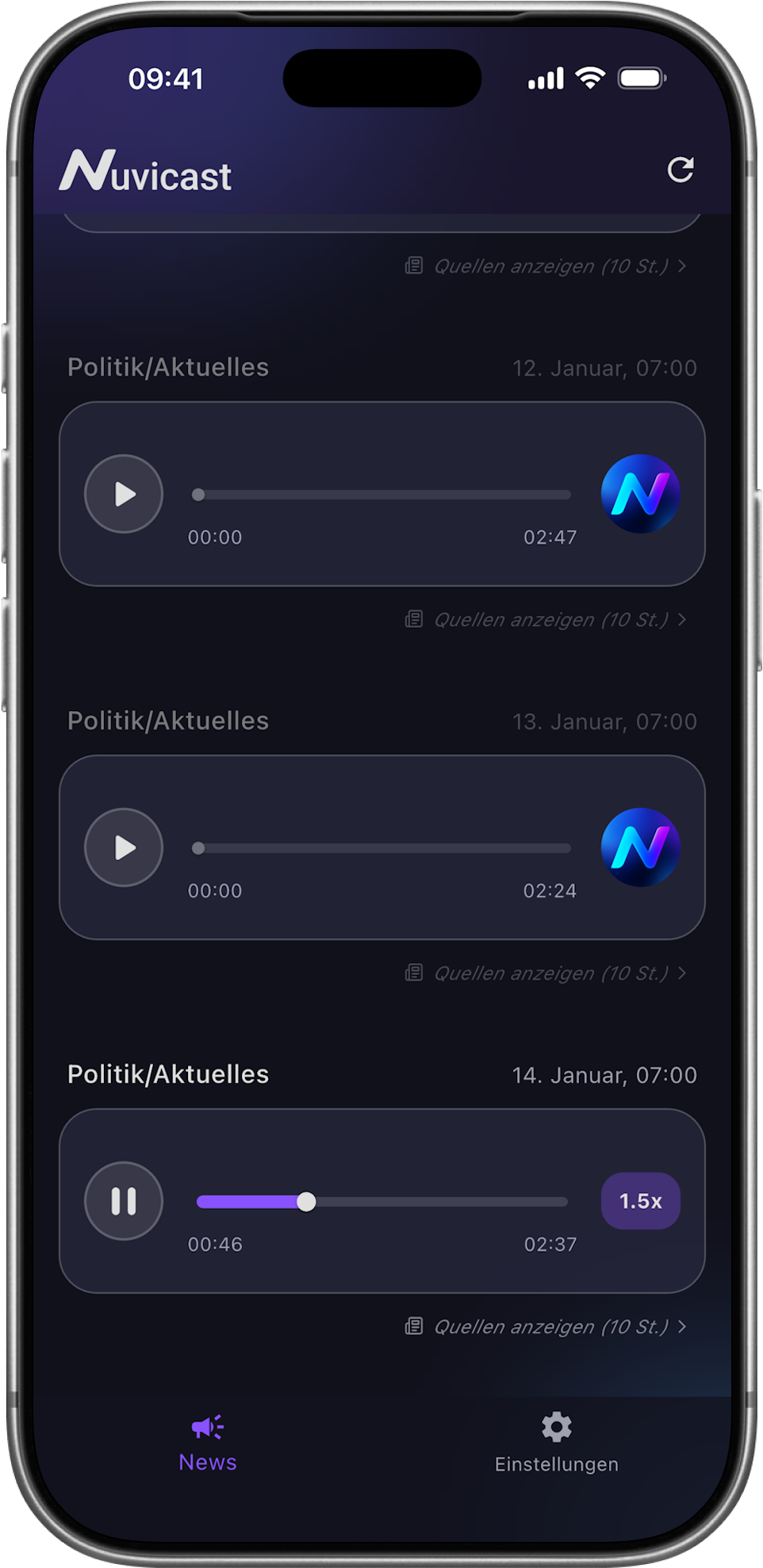The height and width of the screenshot is (1568, 763).
Task: Change the 1.5x playback speed
Action: coord(640,1200)
